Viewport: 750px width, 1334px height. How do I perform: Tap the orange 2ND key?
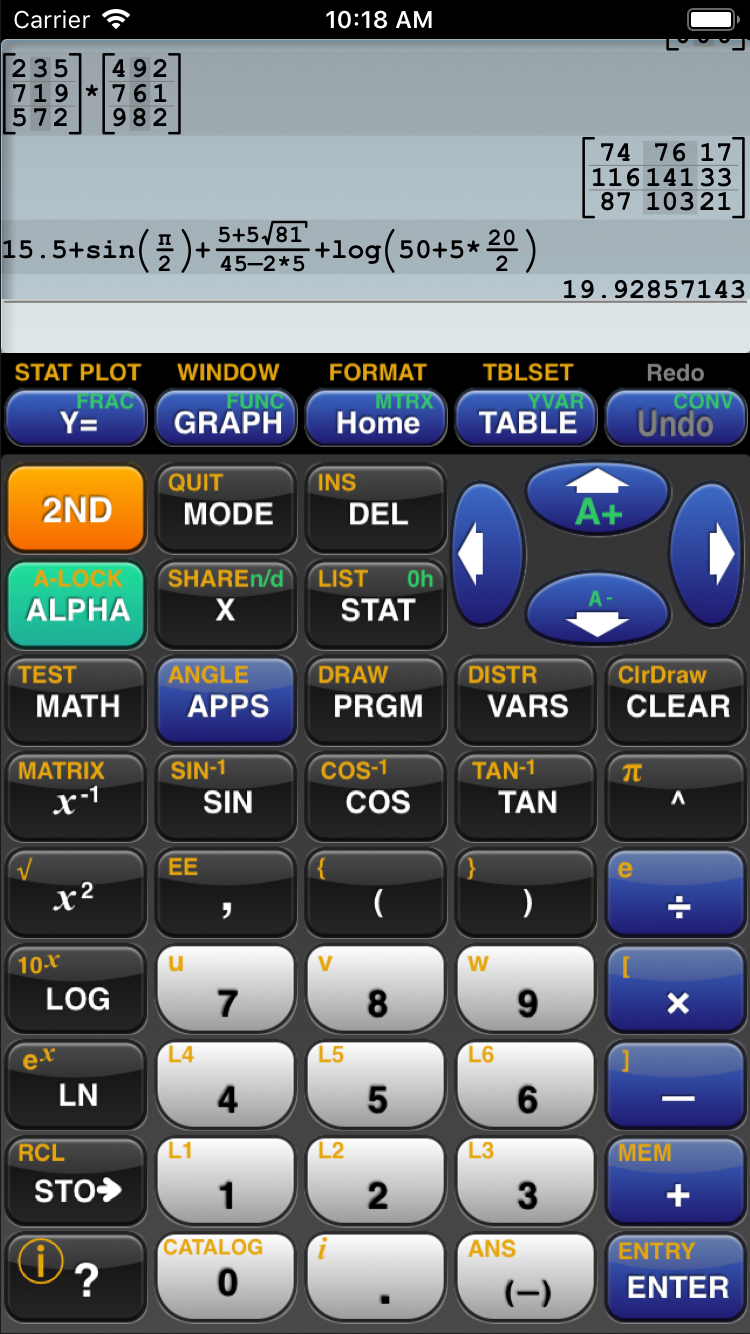[76, 509]
